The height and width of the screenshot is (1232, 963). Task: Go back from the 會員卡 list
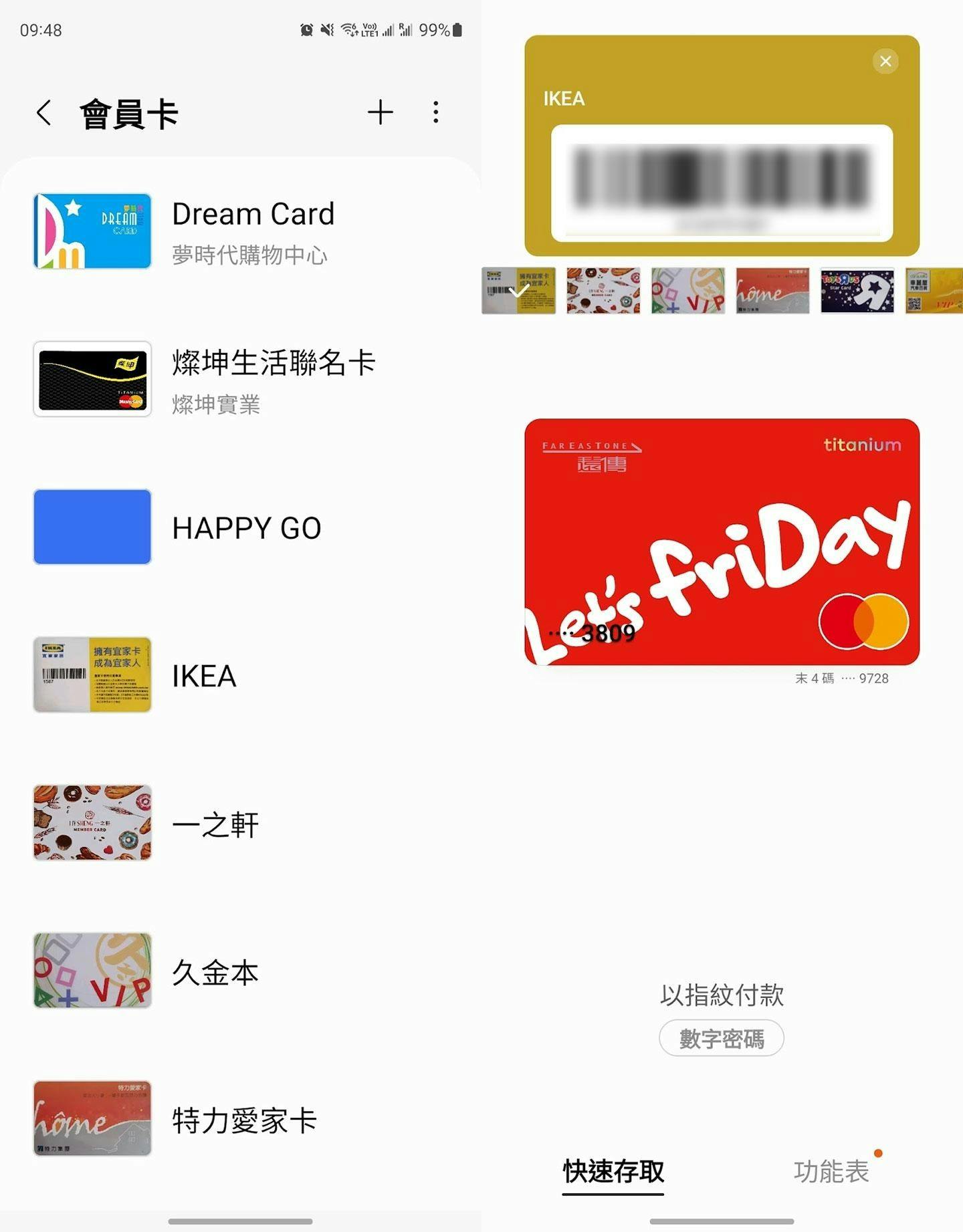tap(44, 113)
